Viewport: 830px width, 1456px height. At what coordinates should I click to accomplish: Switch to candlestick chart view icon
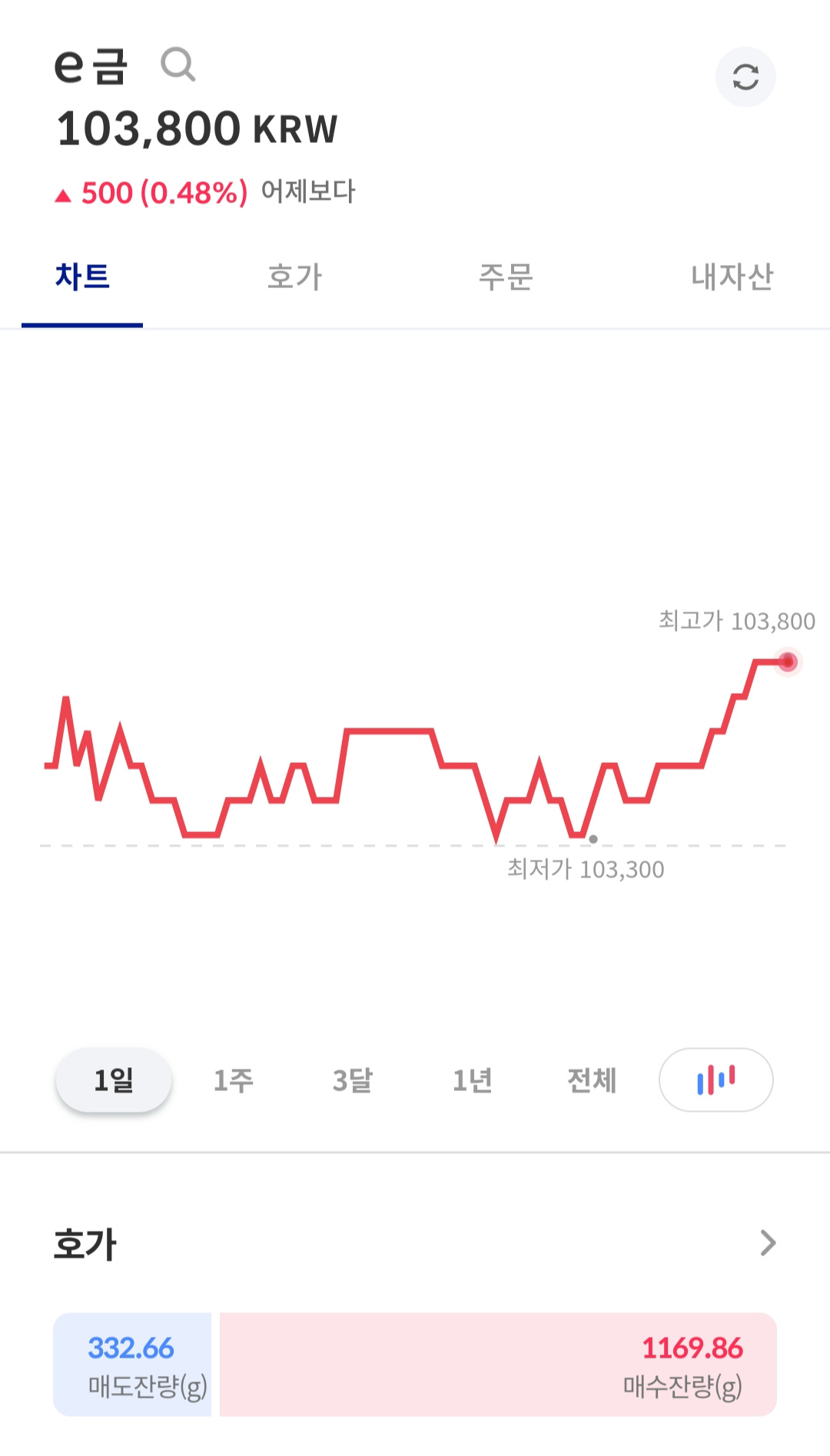[x=715, y=1080]
